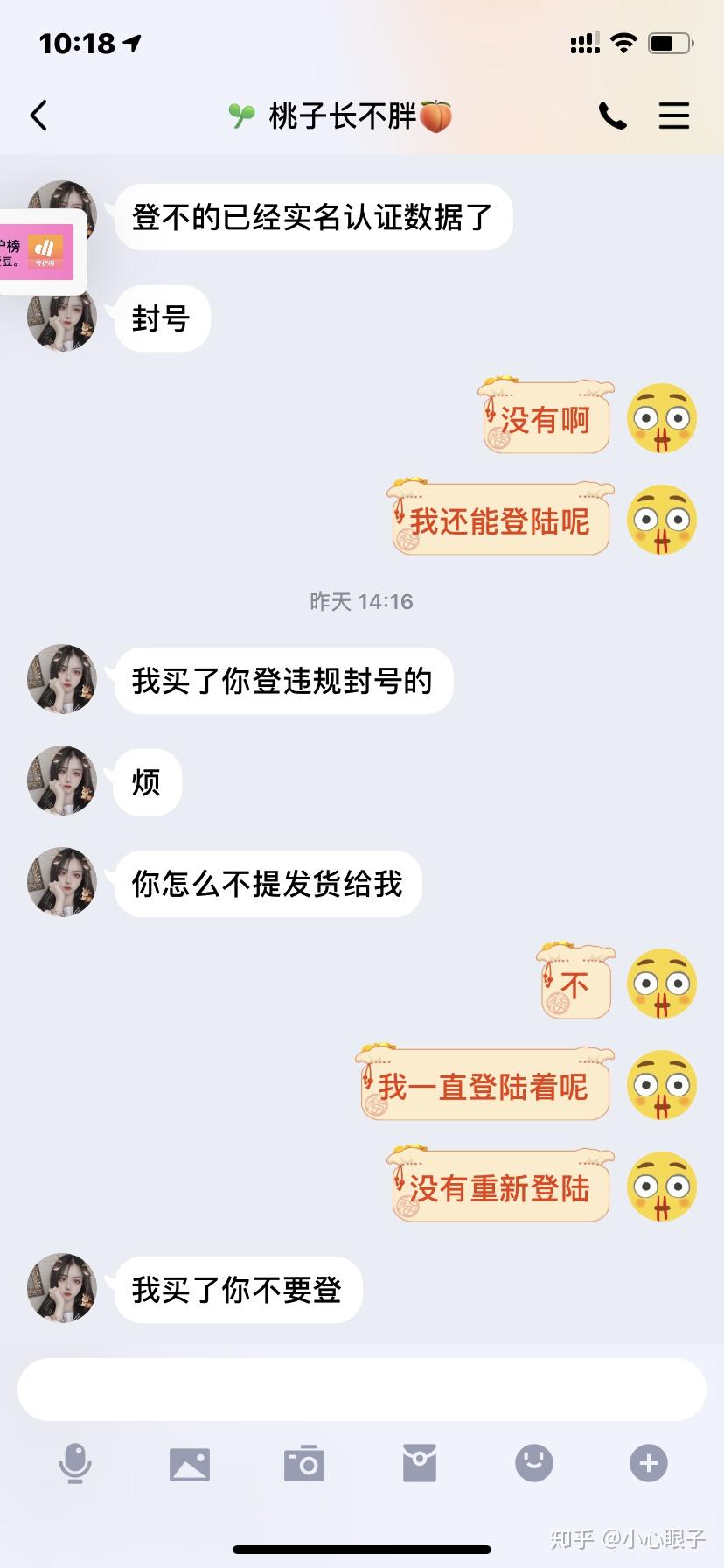Open my own avatar beside "没有啊"
This screenshot has width=724, height=1568.
click(x=662, y=418)
